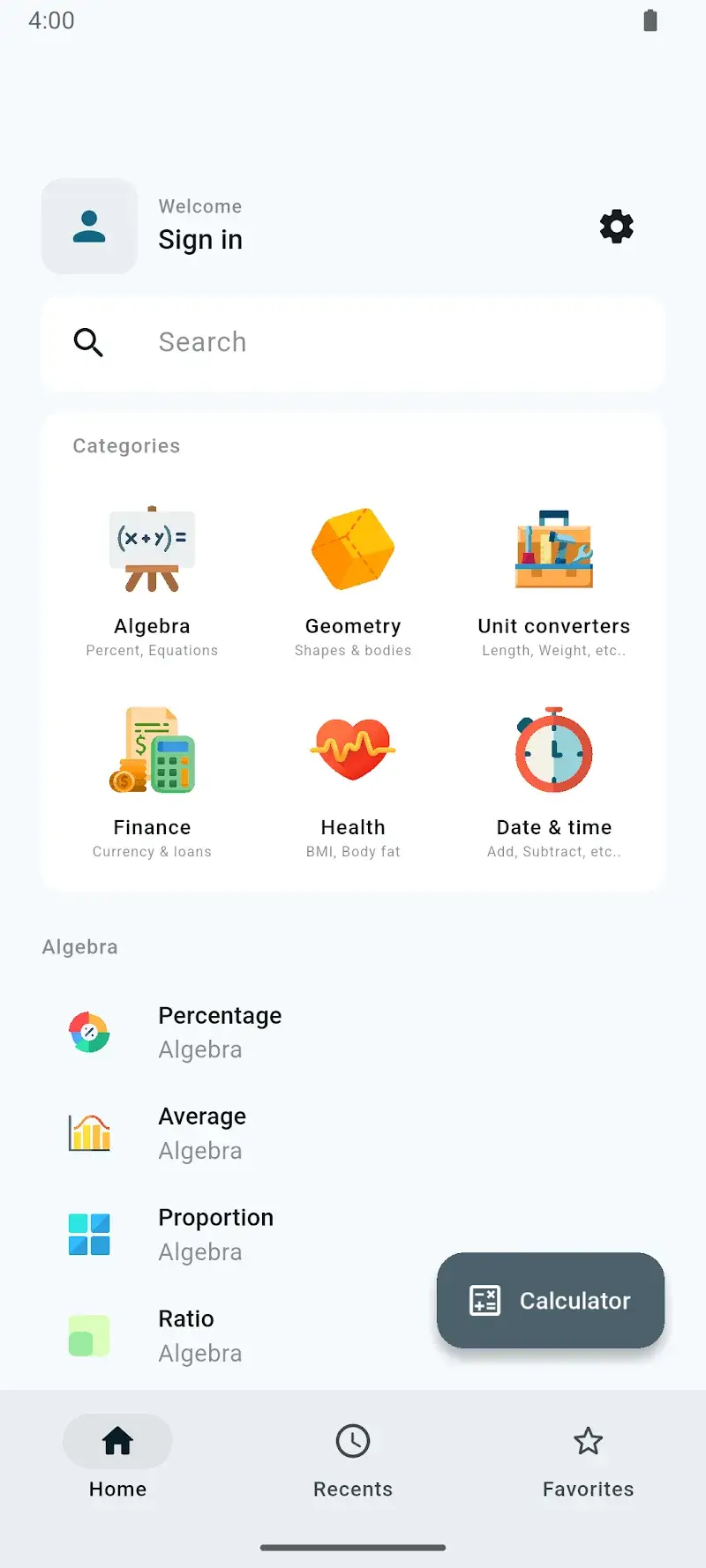Image resolution: width=706 pixels, height=1568 pixels.
Task: Open the Geometry category
Action: coord(353,578)
